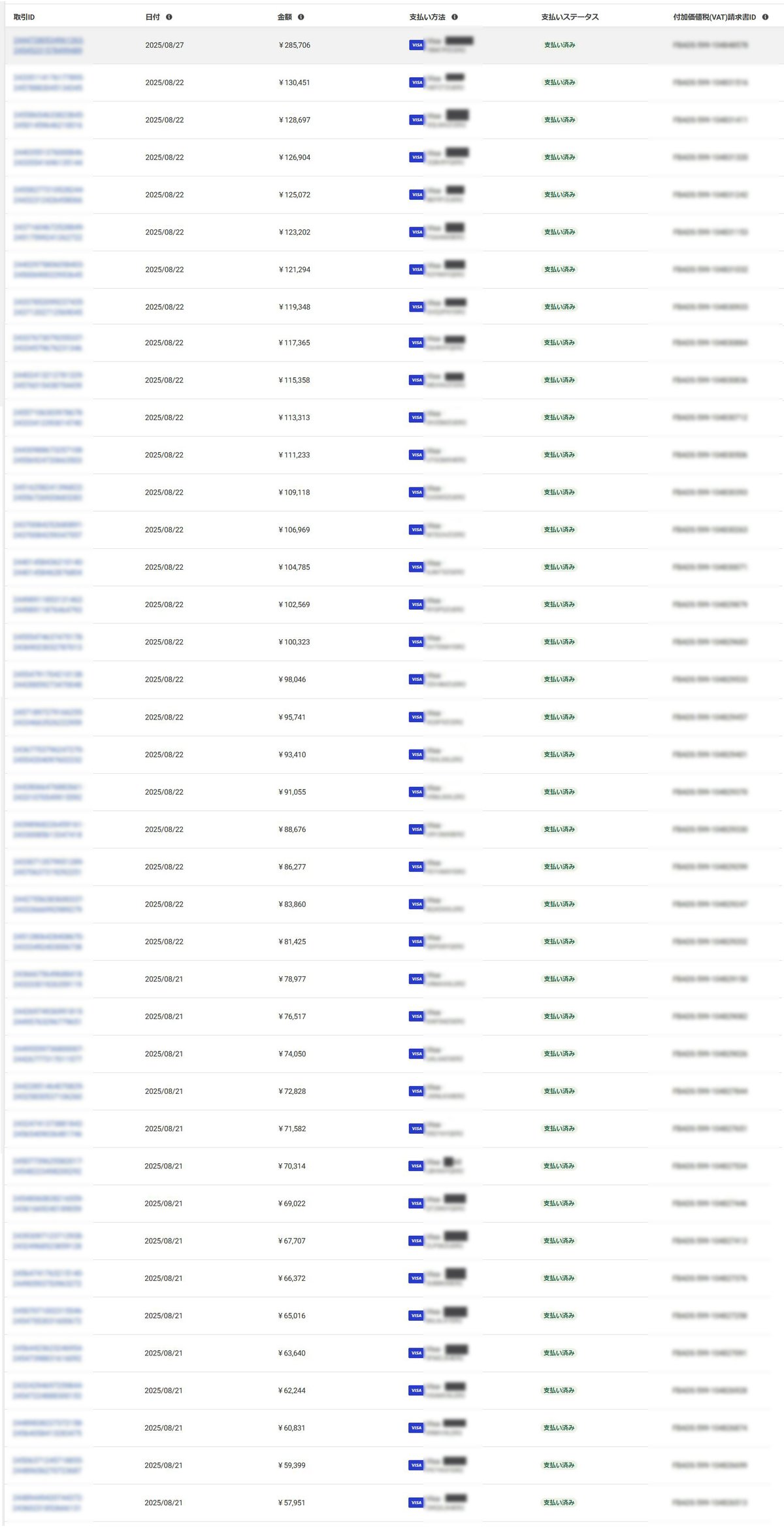
Task: Open transaction ID link for the ¥130,451 payment
Action: point(48,82)
